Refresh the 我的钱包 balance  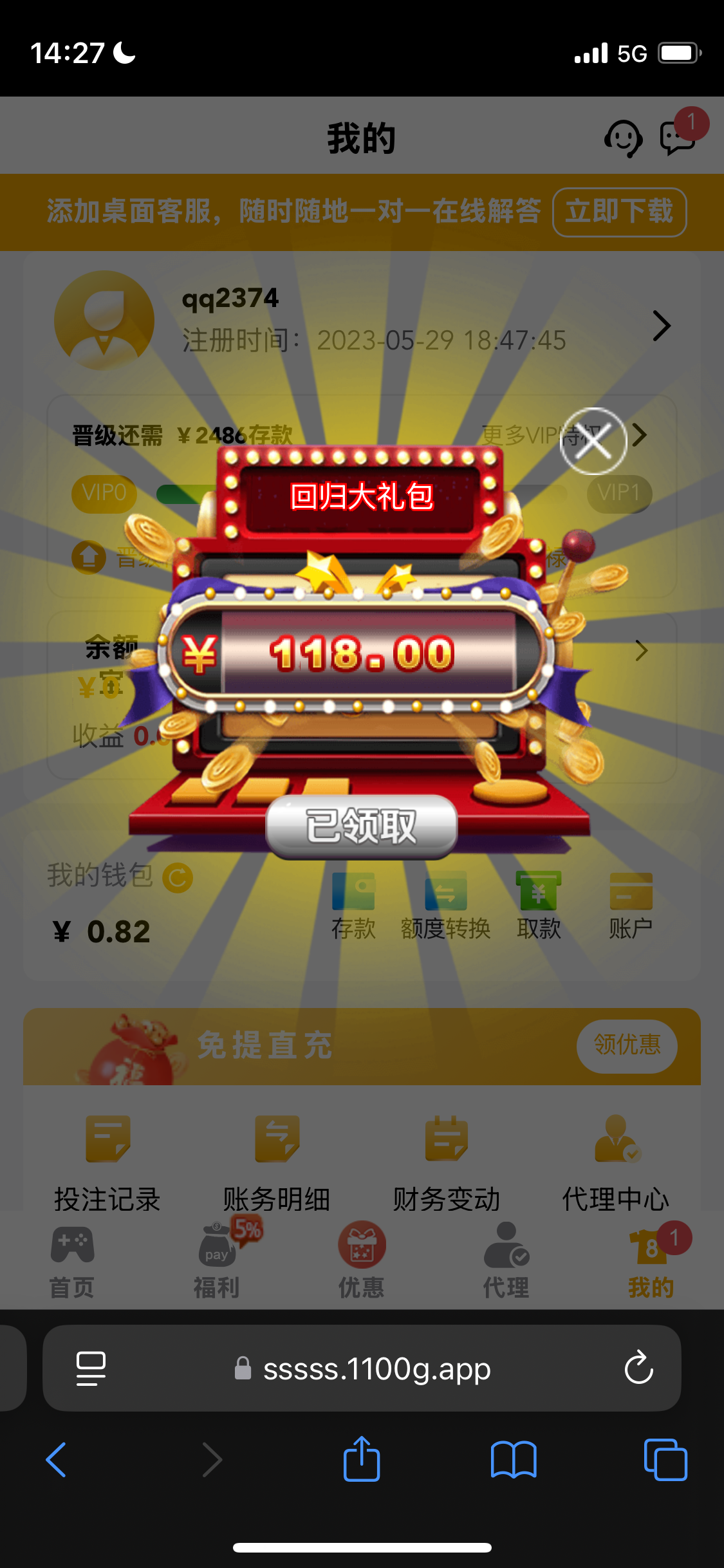(x=178, y=878)
